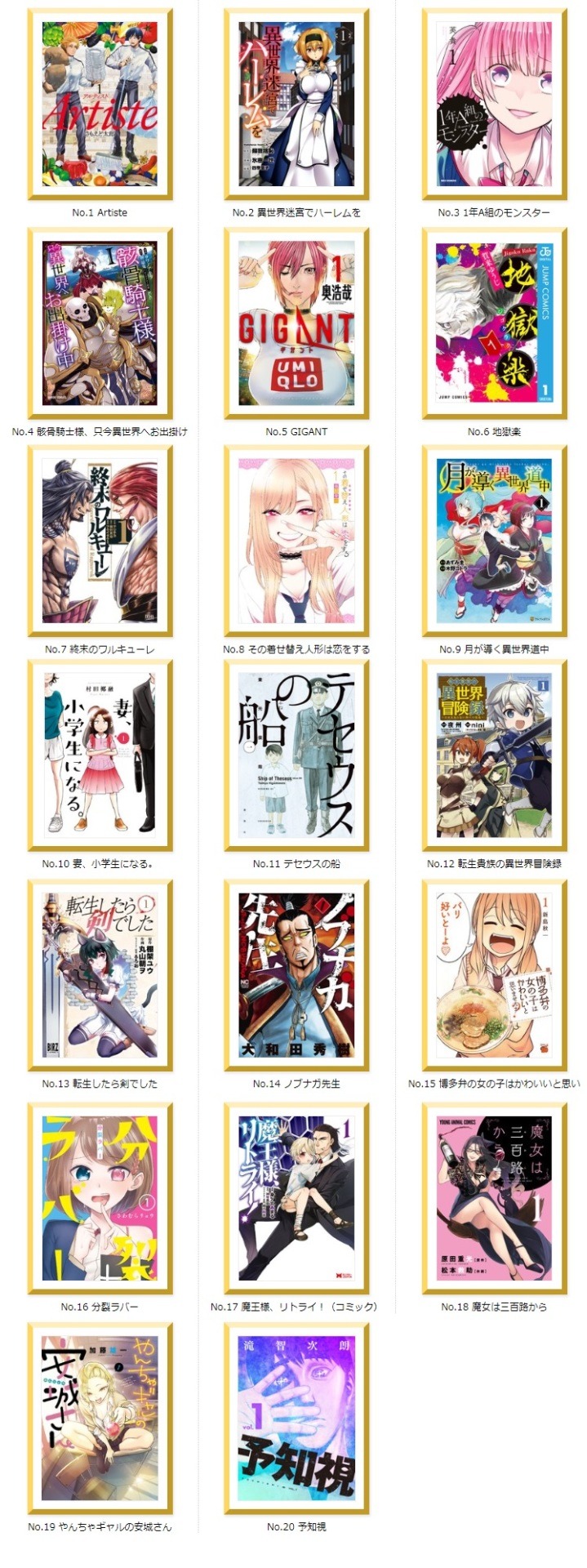Screen dimensions: 587x1568
Task: Open No.19 やんちゃギャルの安城さん
Action: click(100, 1418)
